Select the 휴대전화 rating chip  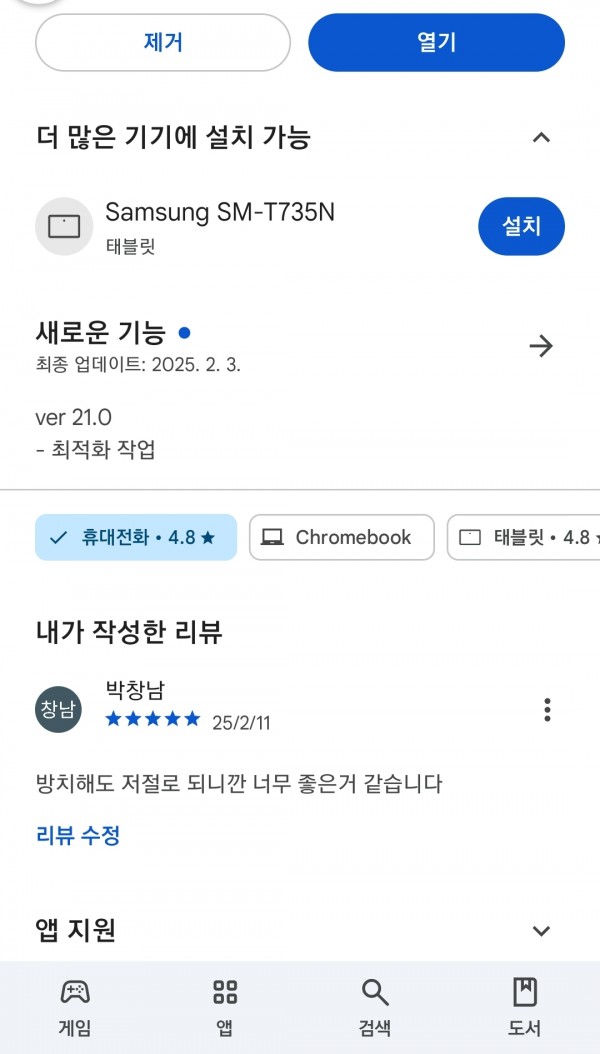click(136, 537)
